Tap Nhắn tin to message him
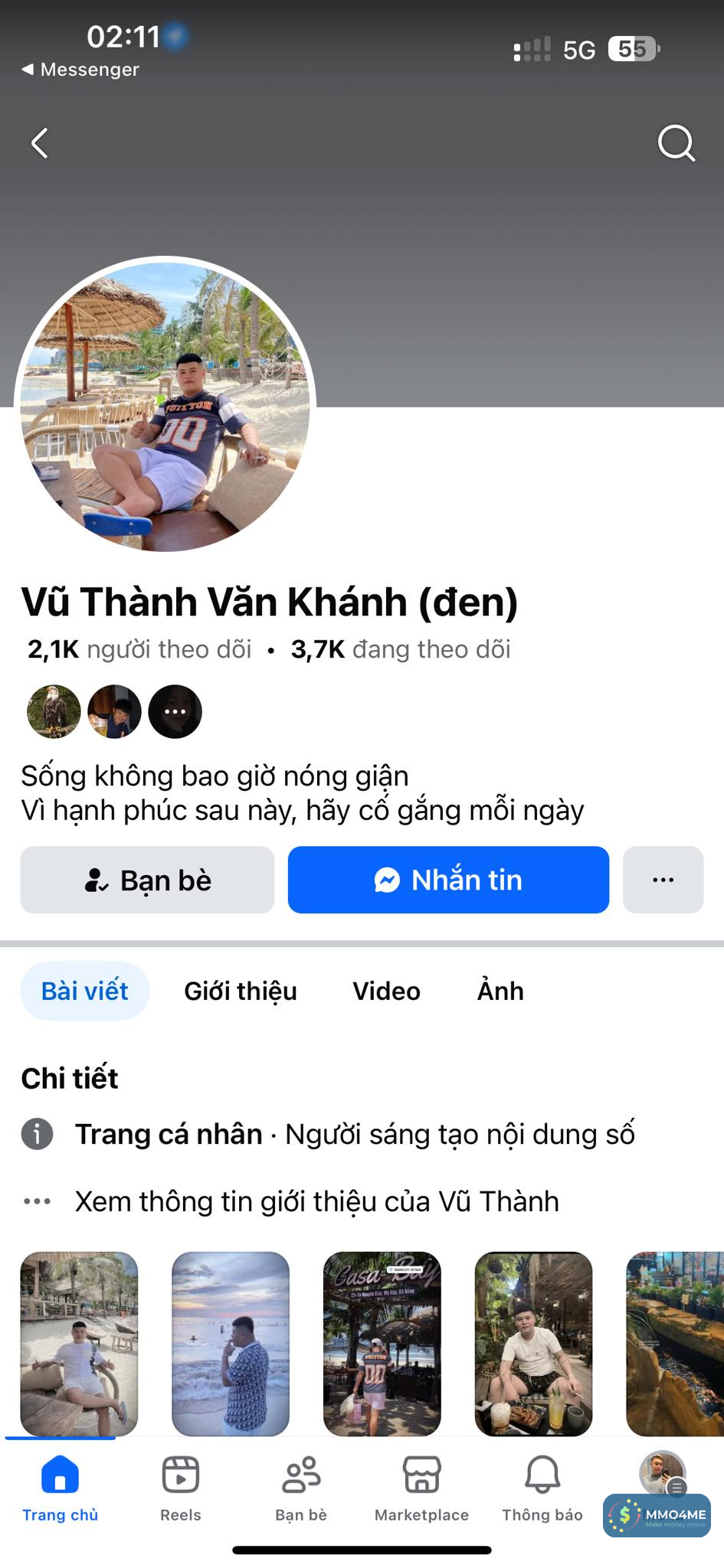Image resolution: width=724 pixels, height=1568 pixels. (448, 880)
